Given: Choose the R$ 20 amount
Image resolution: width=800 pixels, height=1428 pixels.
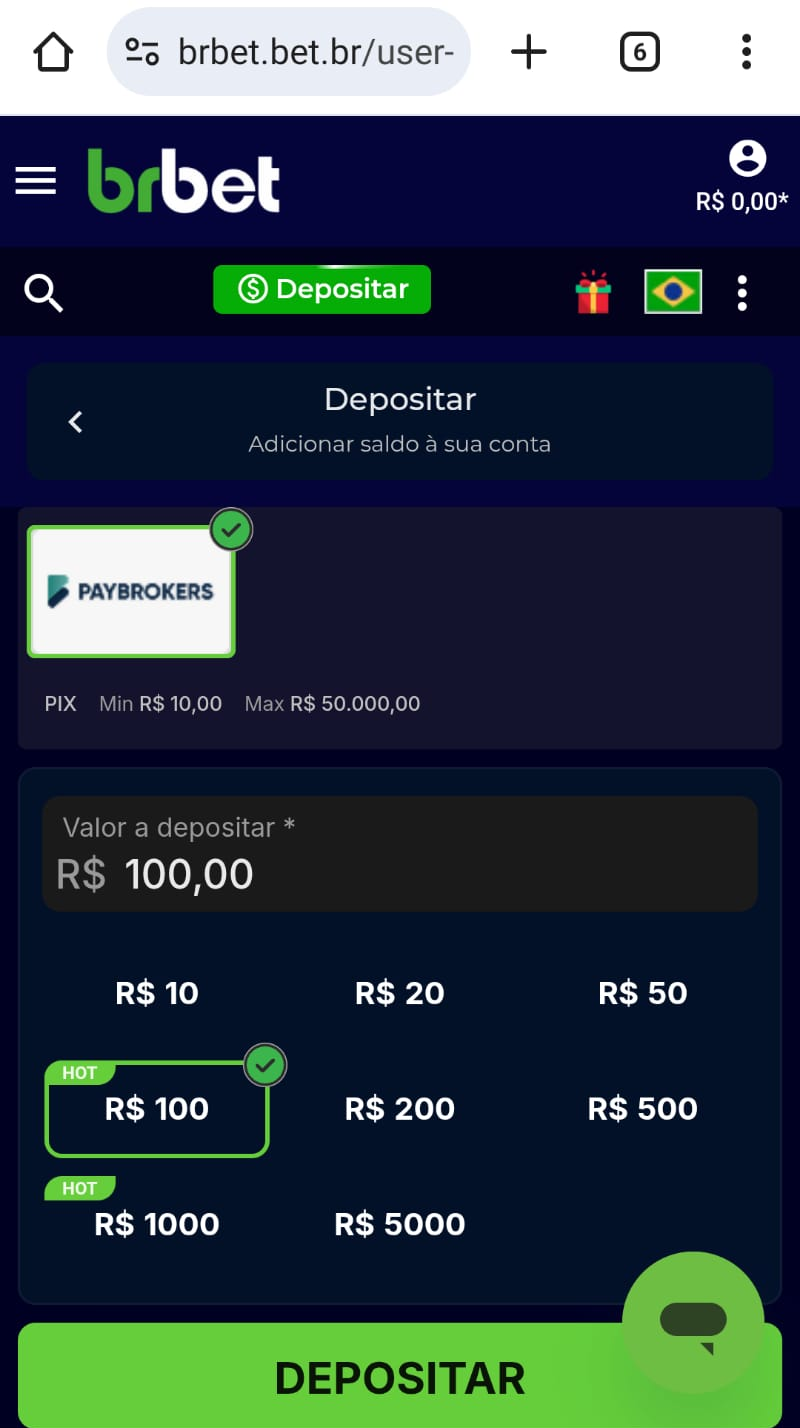Looking at the screenshot, I should tap(400, 993).
